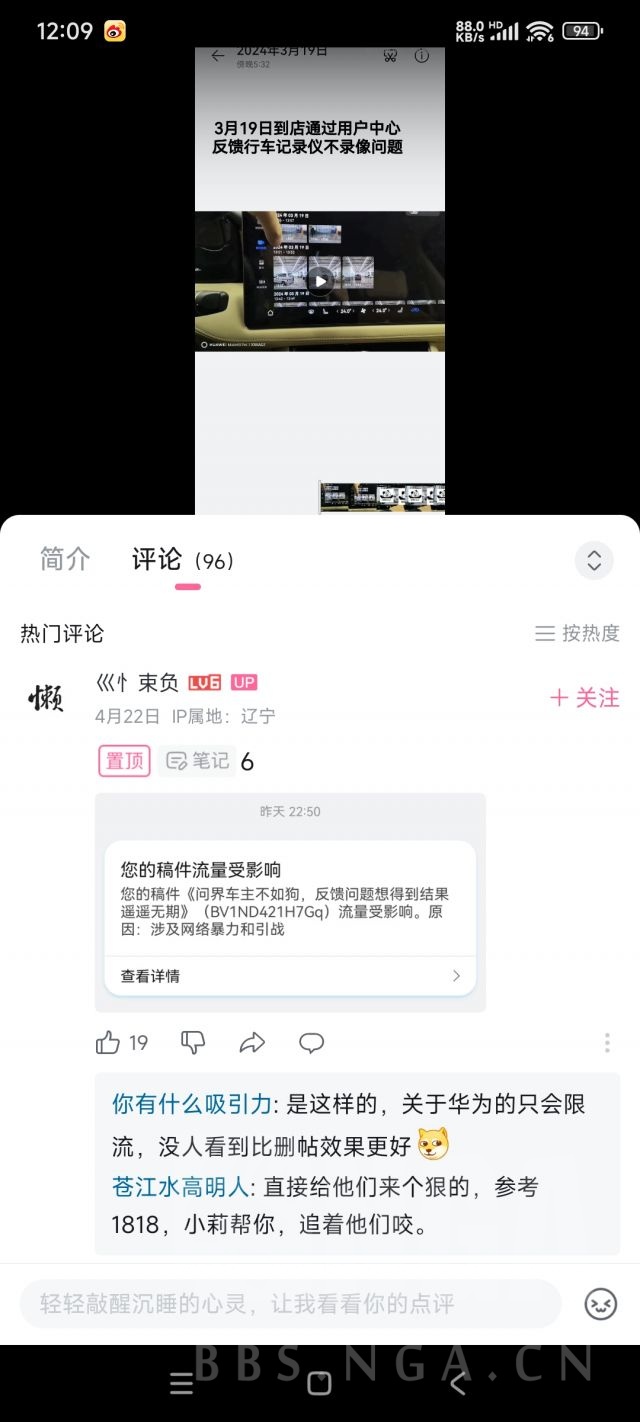Like the pinned comment with 19 likes
Image resolution: width=640 pixels, height=1422 pixels.
(108, 1043)
